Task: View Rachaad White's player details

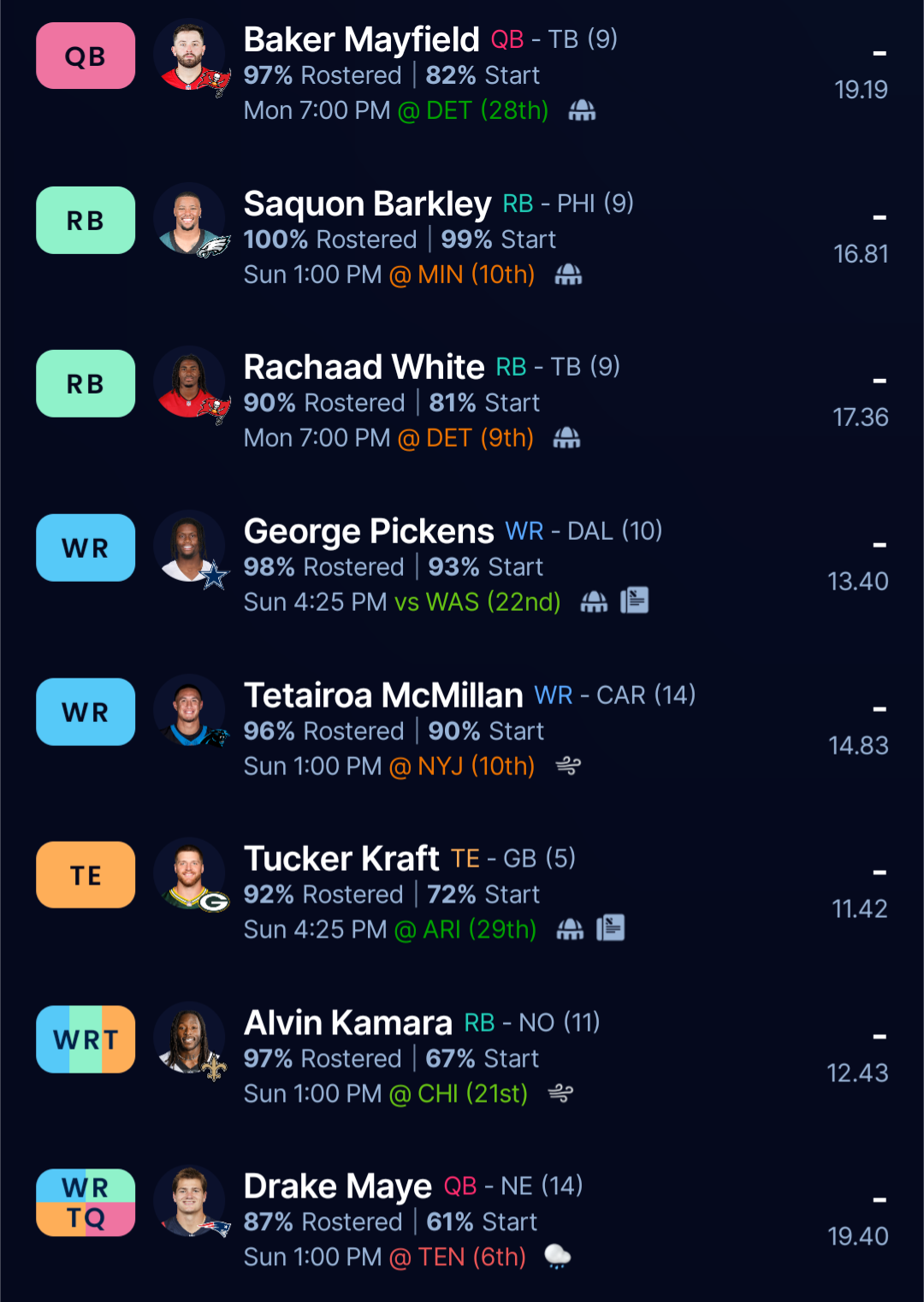Action: tap(364, 368)
